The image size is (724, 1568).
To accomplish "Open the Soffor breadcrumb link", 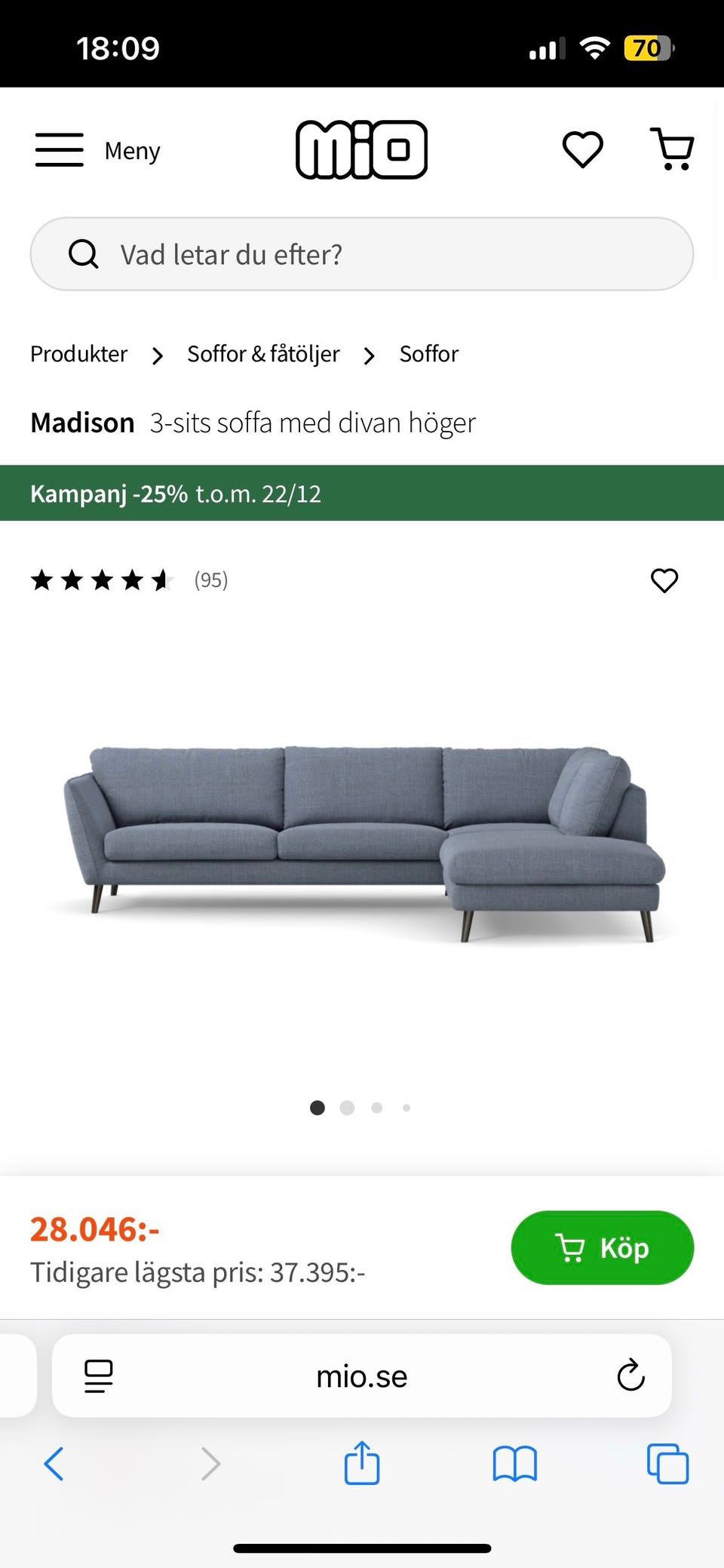I will tap(428, 353).
